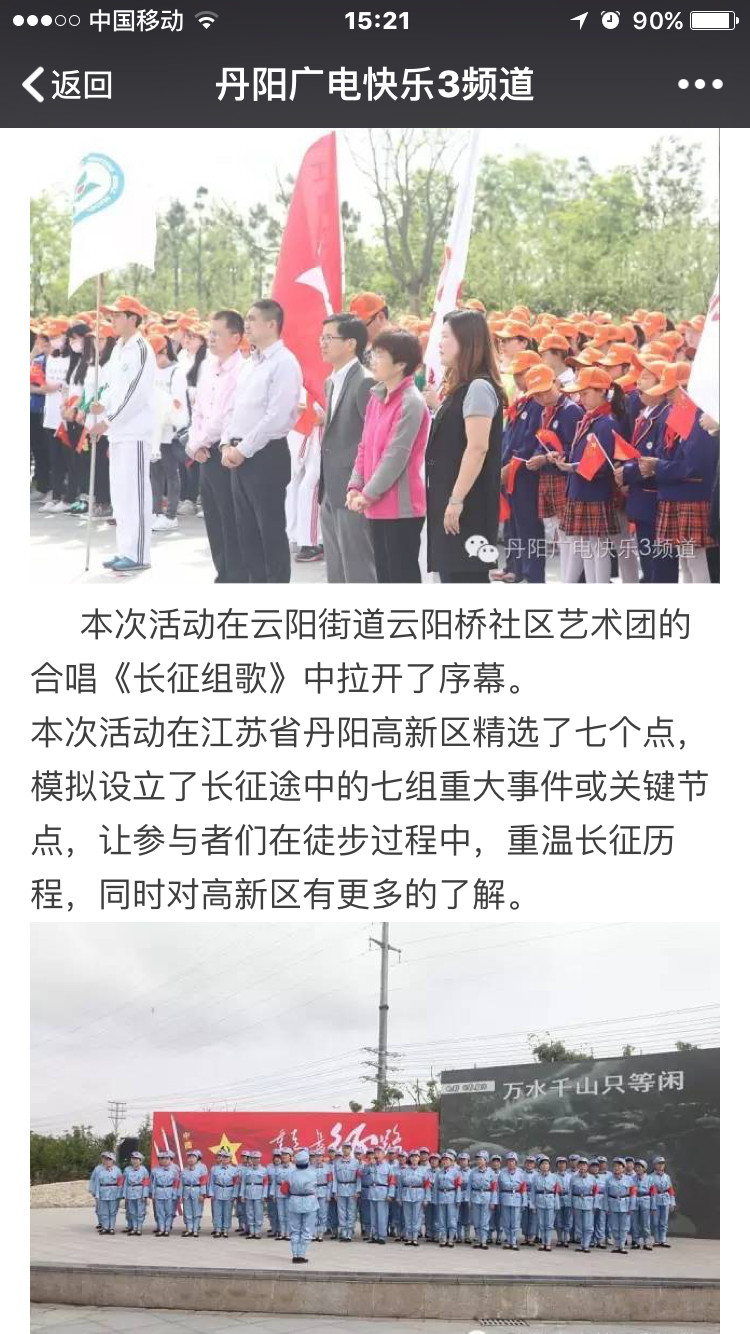This screenshot has height=1334, width=750.
Task: View the photo of officials and students
Action: pyautogui.click(x=374, y=355)
